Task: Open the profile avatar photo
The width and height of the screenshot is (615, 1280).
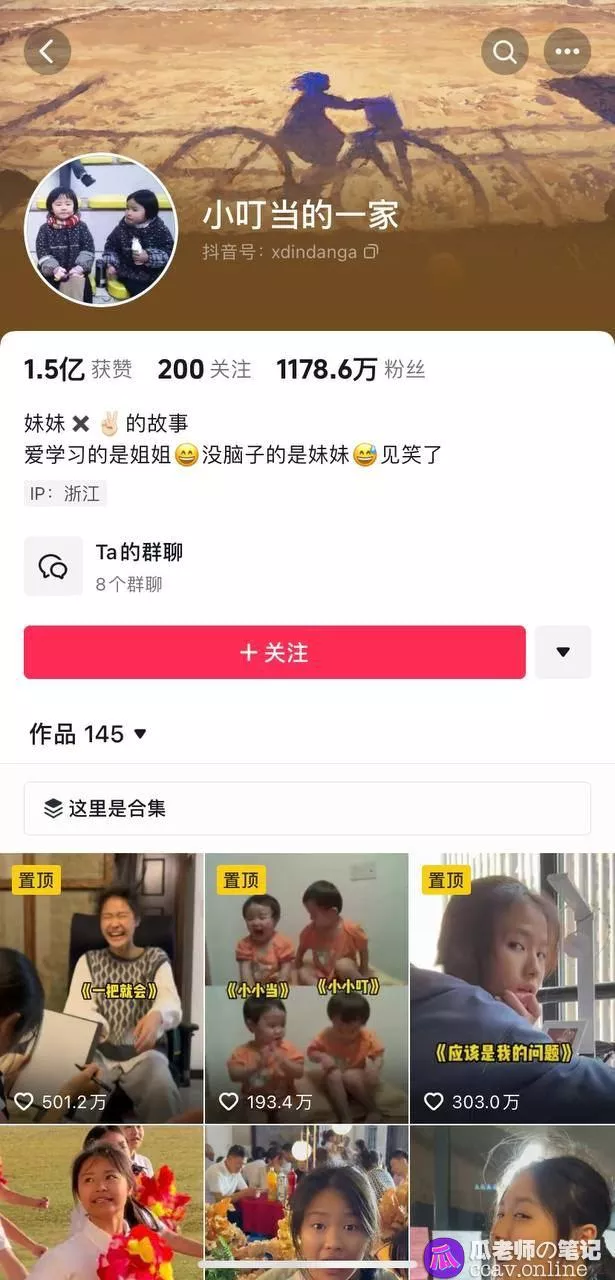Action: coord(100,230)
